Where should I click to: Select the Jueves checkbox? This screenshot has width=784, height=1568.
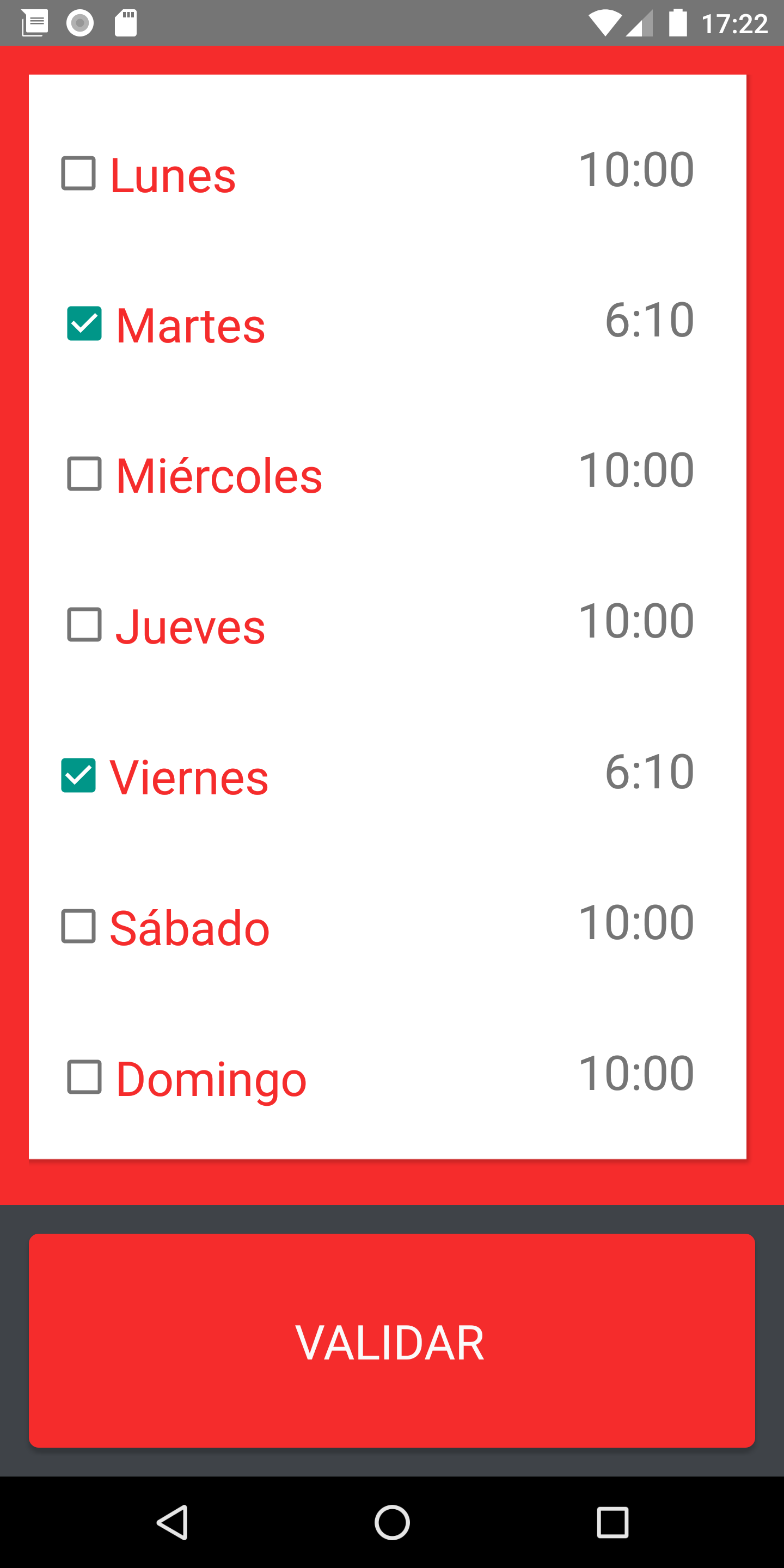84,624
